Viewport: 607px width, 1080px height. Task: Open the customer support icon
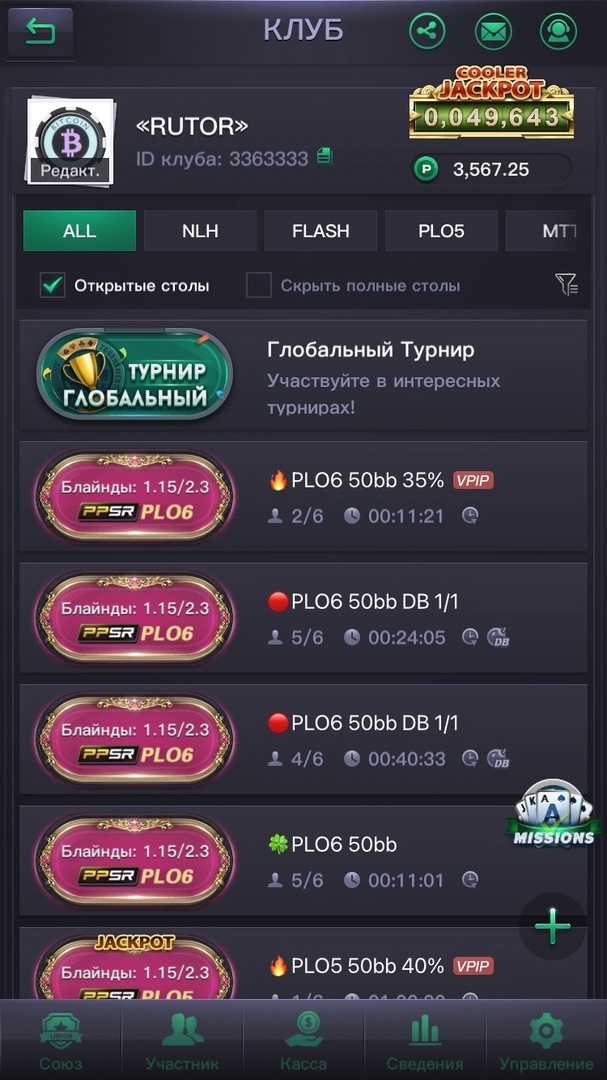(558, 31)
